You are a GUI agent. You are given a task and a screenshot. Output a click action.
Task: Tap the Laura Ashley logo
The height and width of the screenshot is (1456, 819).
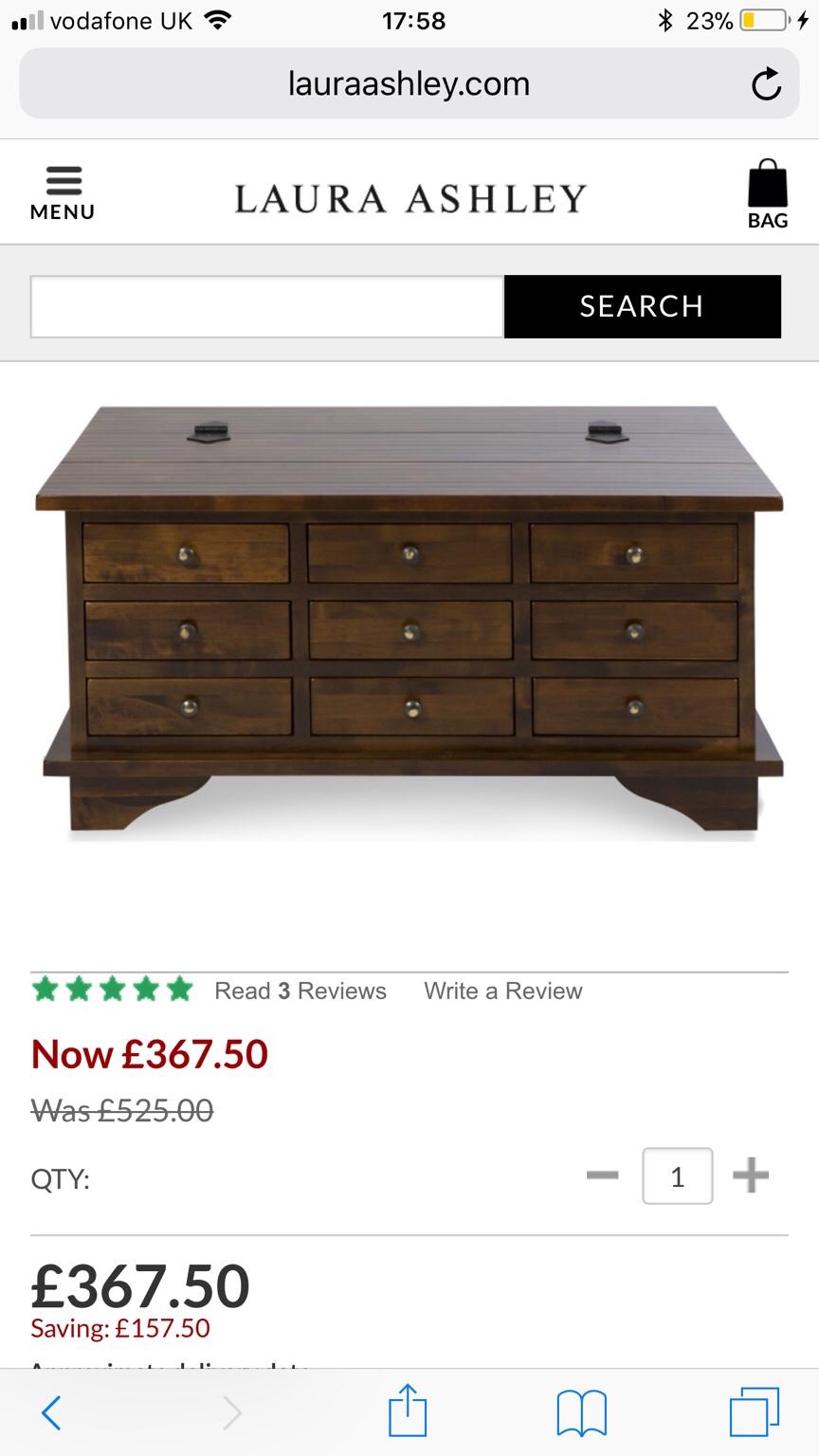[x=409, y=196]
